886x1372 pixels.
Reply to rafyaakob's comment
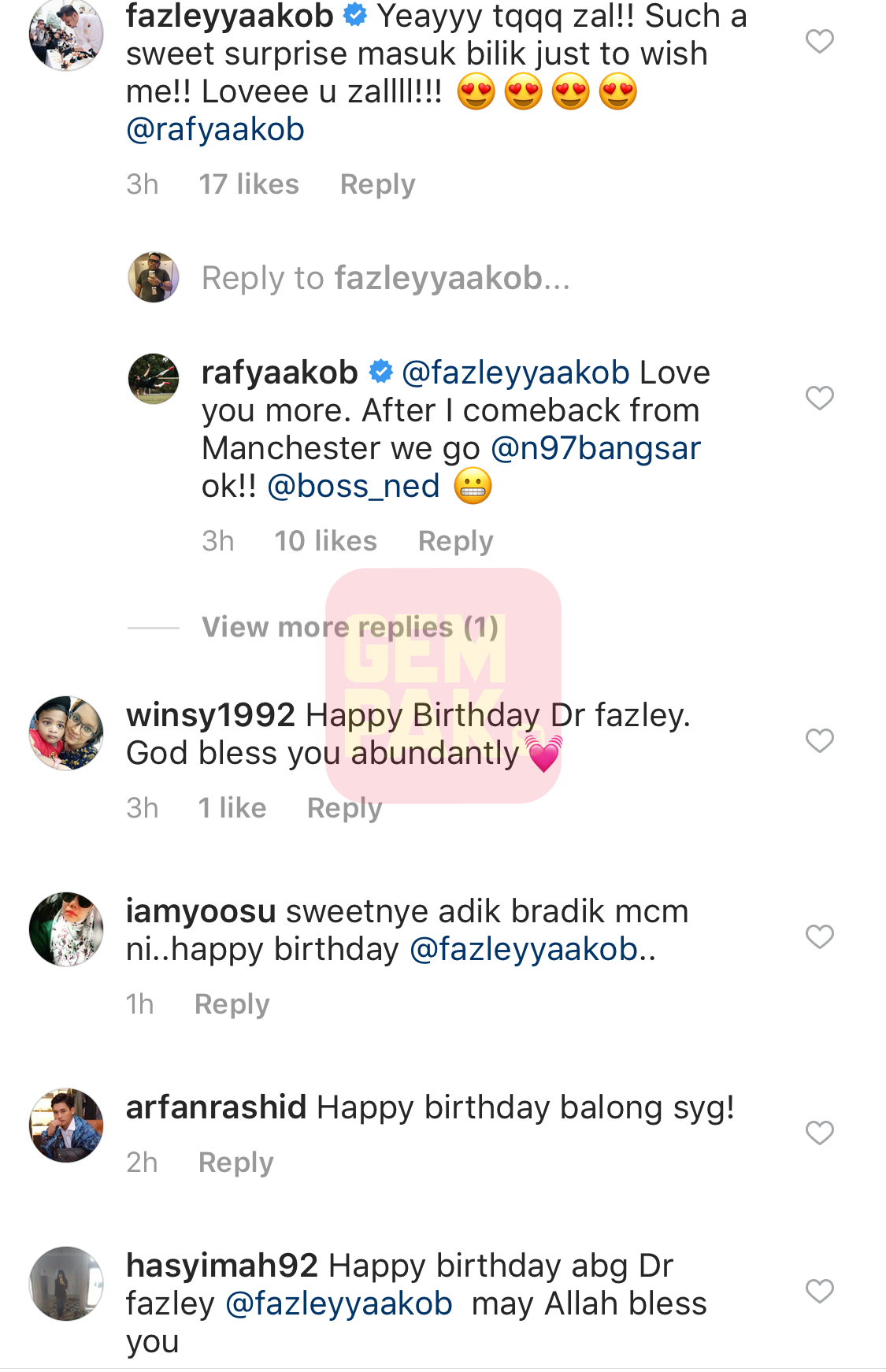[x=455, y=541]
